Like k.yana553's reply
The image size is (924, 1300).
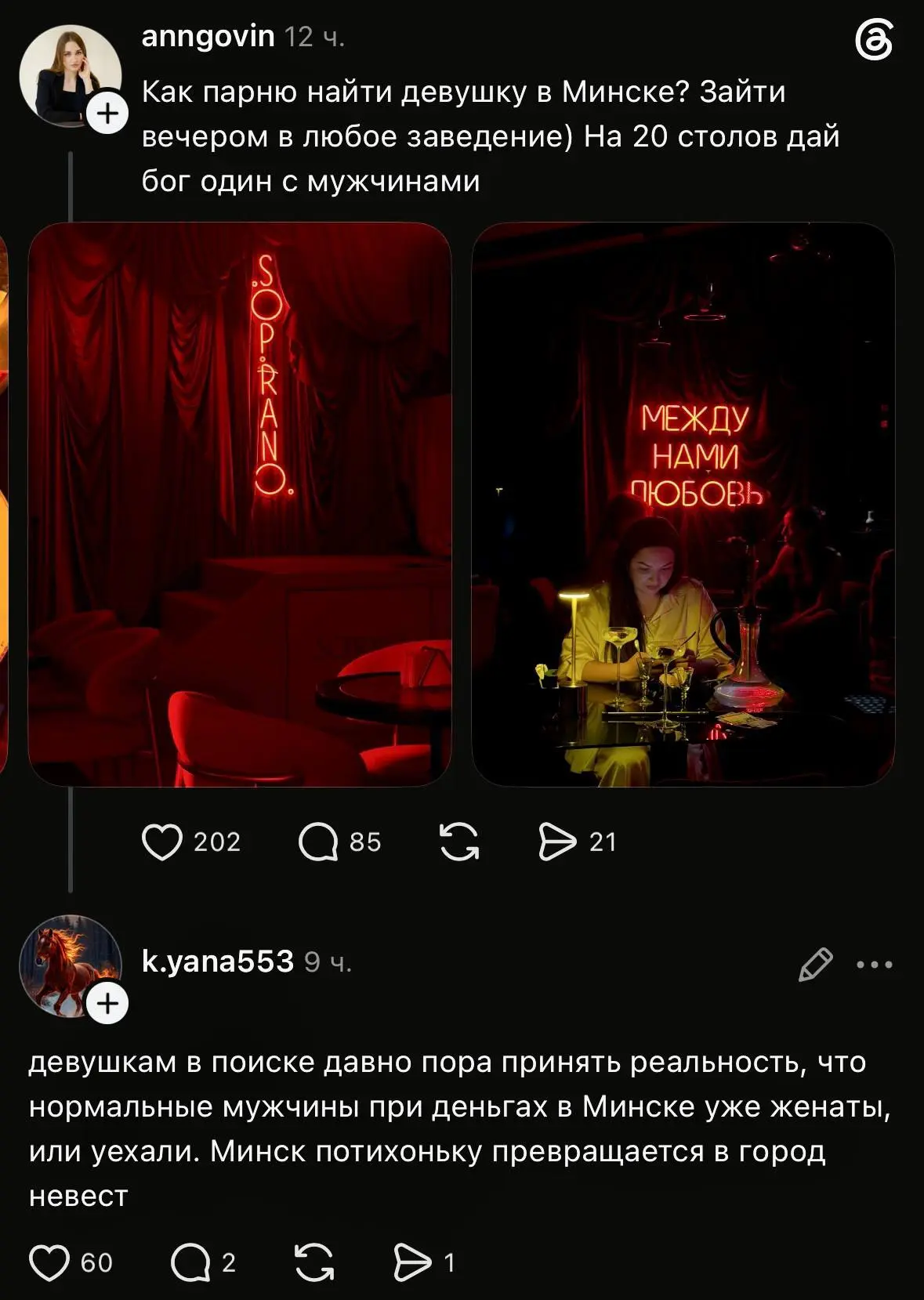tap(49, 1262)
